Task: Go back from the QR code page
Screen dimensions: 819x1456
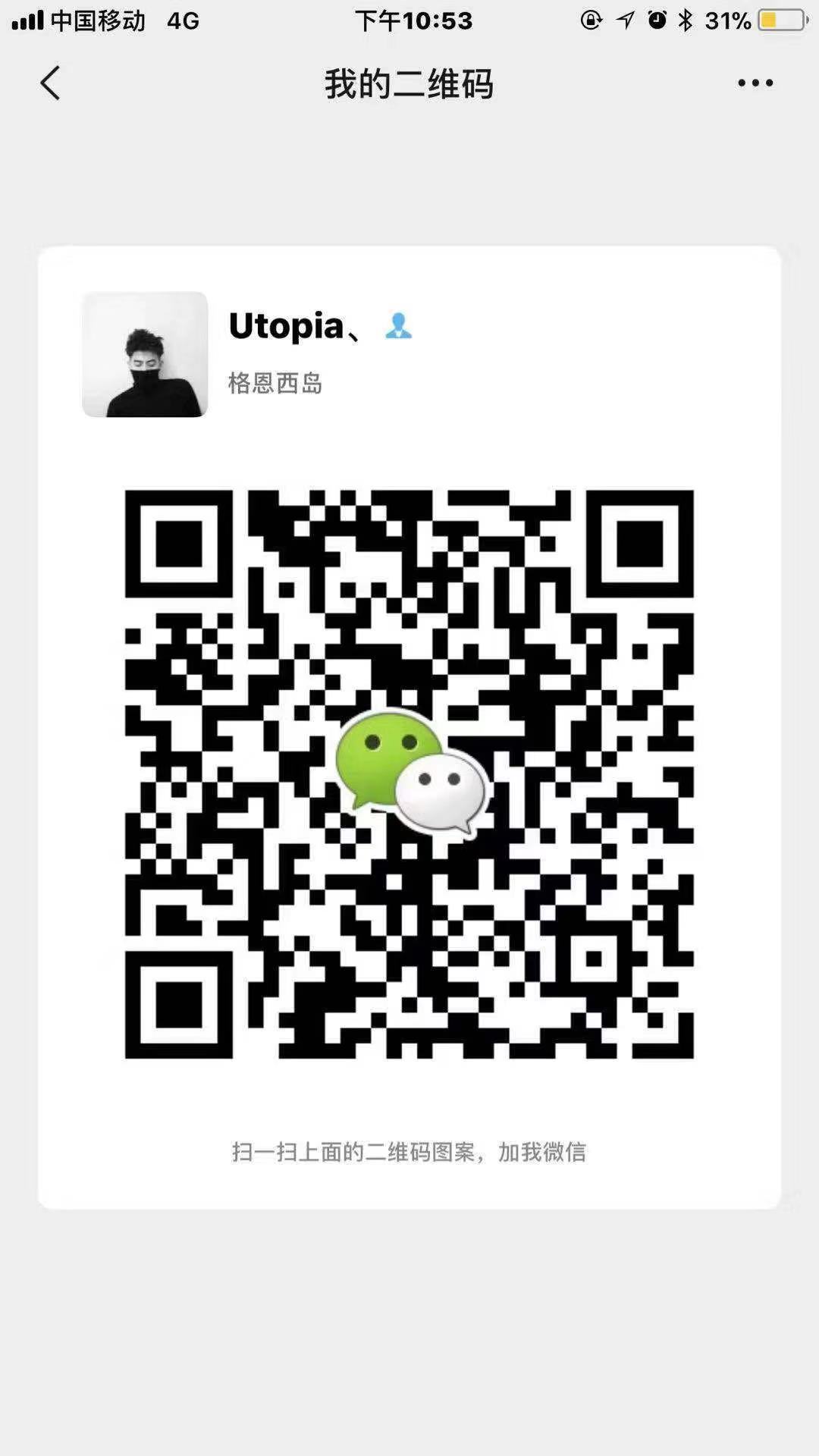Action: (50, 83)
